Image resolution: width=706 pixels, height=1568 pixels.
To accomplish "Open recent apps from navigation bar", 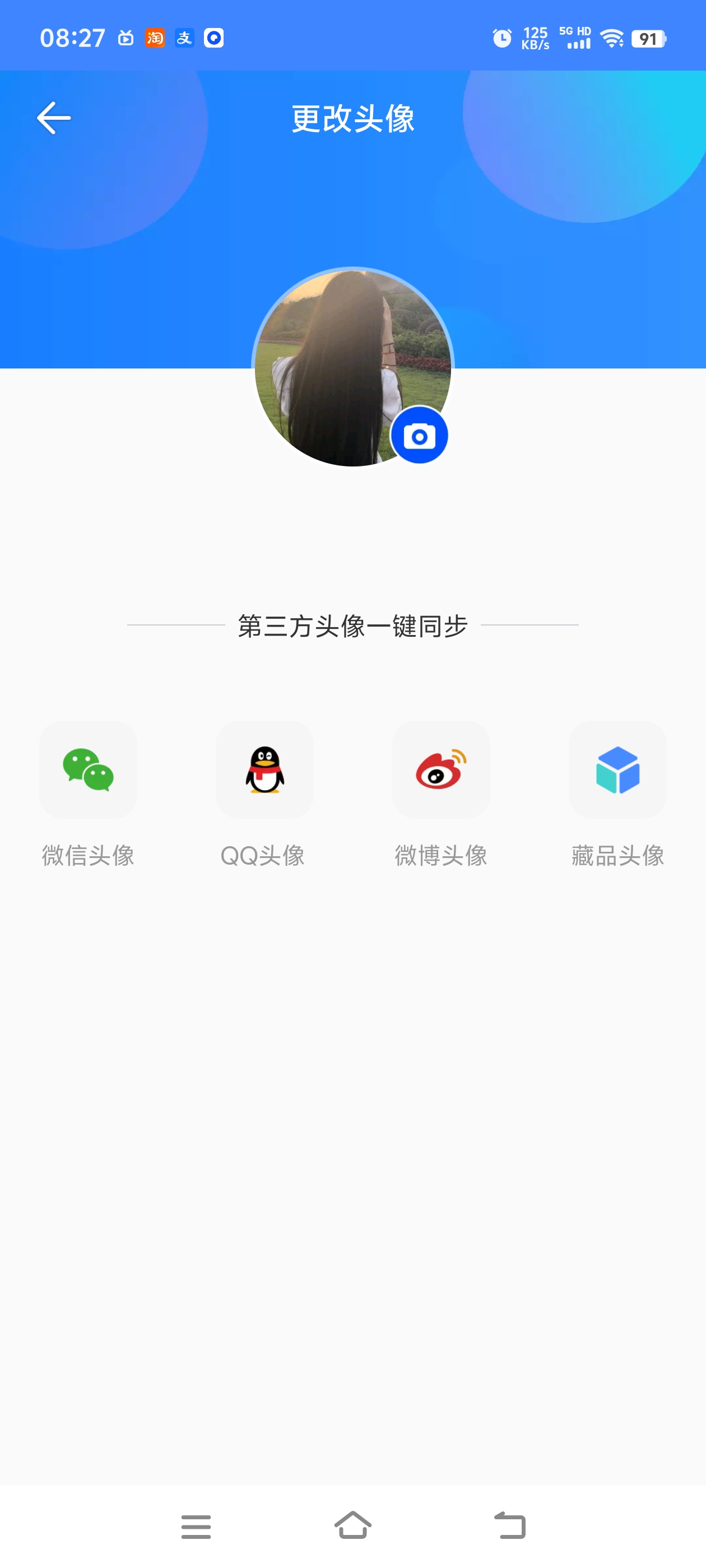I will pyautogui.click(x=196, y=1527).
